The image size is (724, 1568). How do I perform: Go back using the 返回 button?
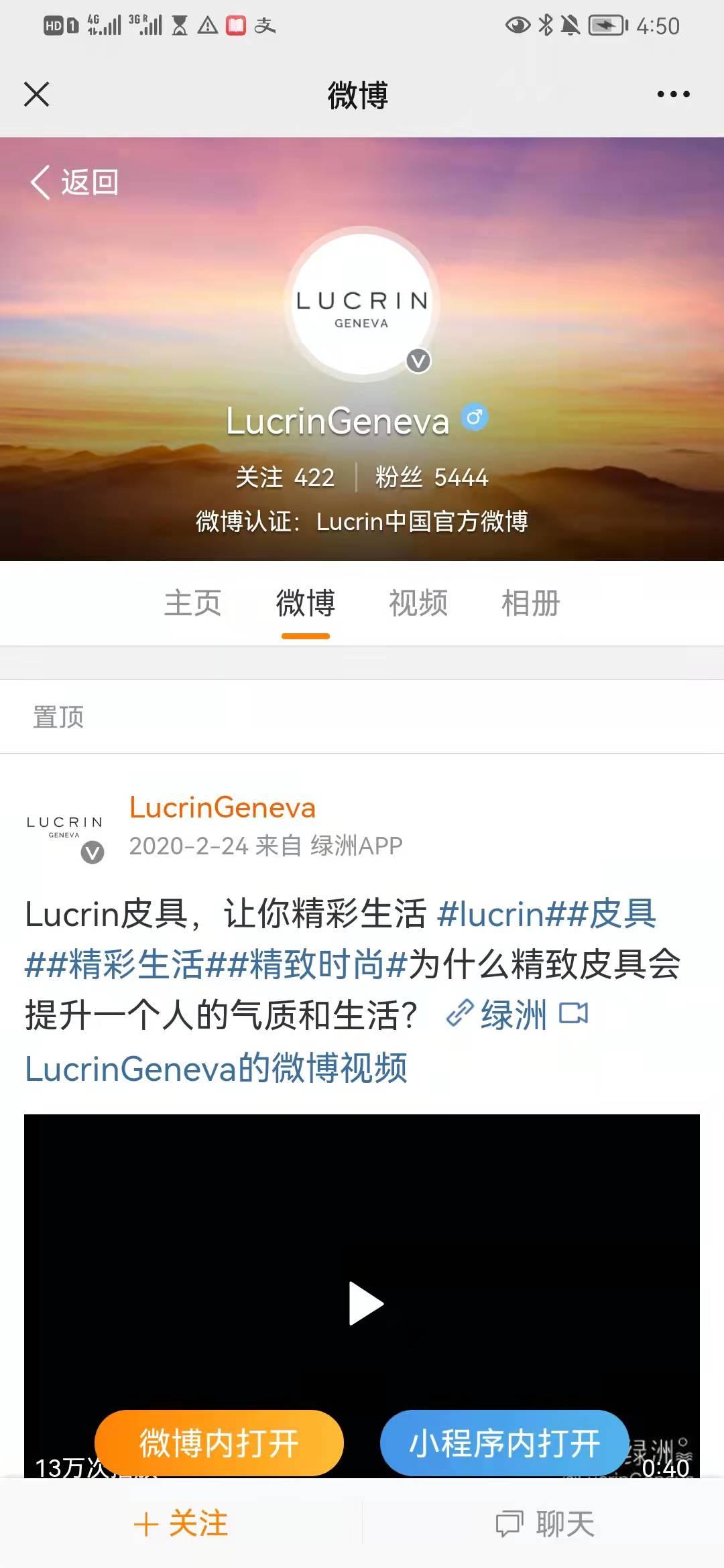click(x=75, y=182)
